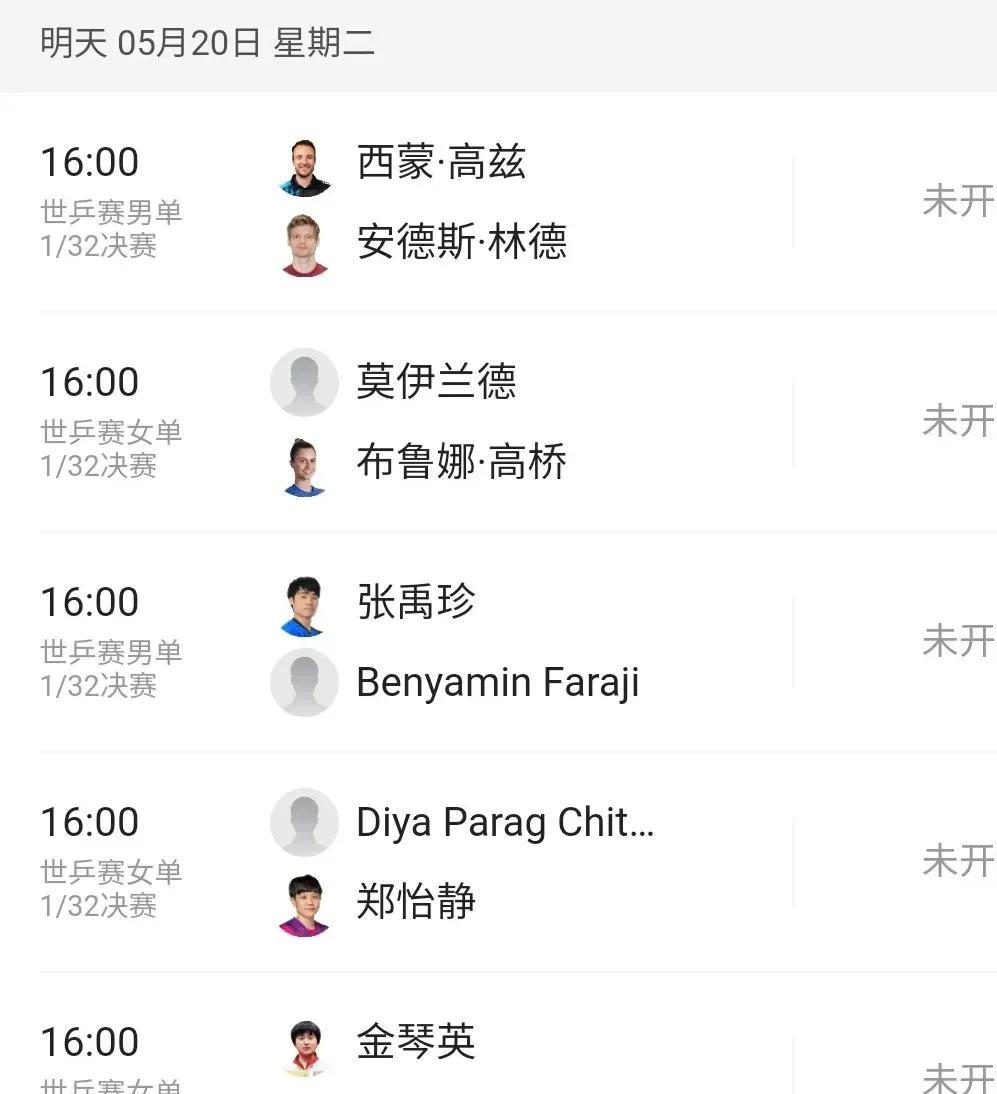Click Bruna Takahashi's player avatar

coord(304,462)
